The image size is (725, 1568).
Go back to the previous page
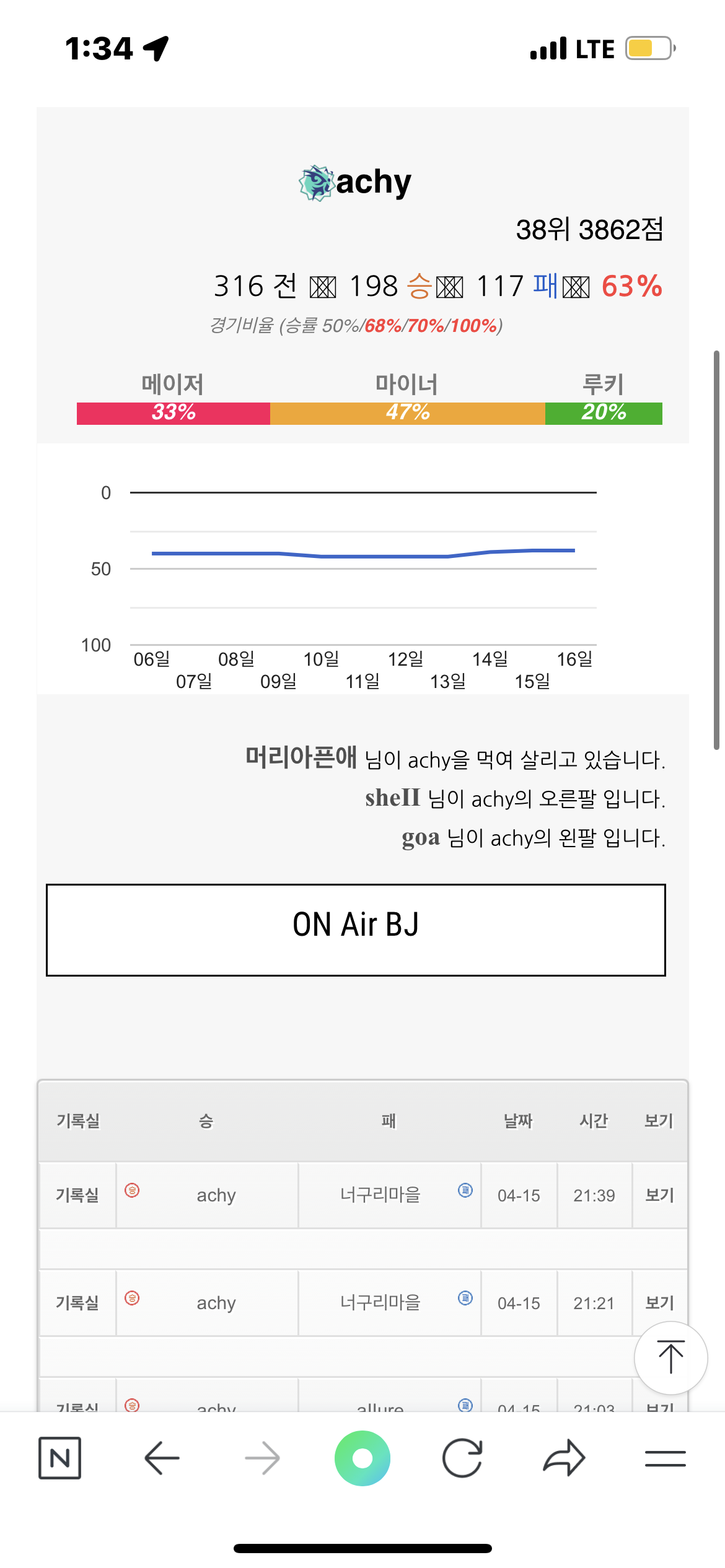pos(162,1458)
